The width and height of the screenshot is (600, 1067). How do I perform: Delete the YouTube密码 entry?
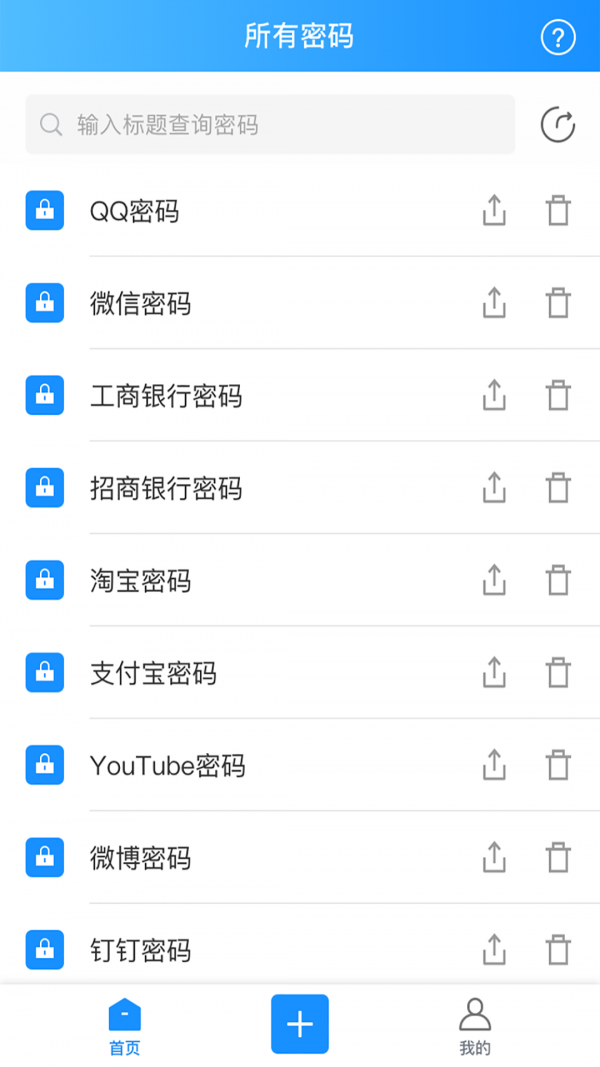(x=558, y=766)
